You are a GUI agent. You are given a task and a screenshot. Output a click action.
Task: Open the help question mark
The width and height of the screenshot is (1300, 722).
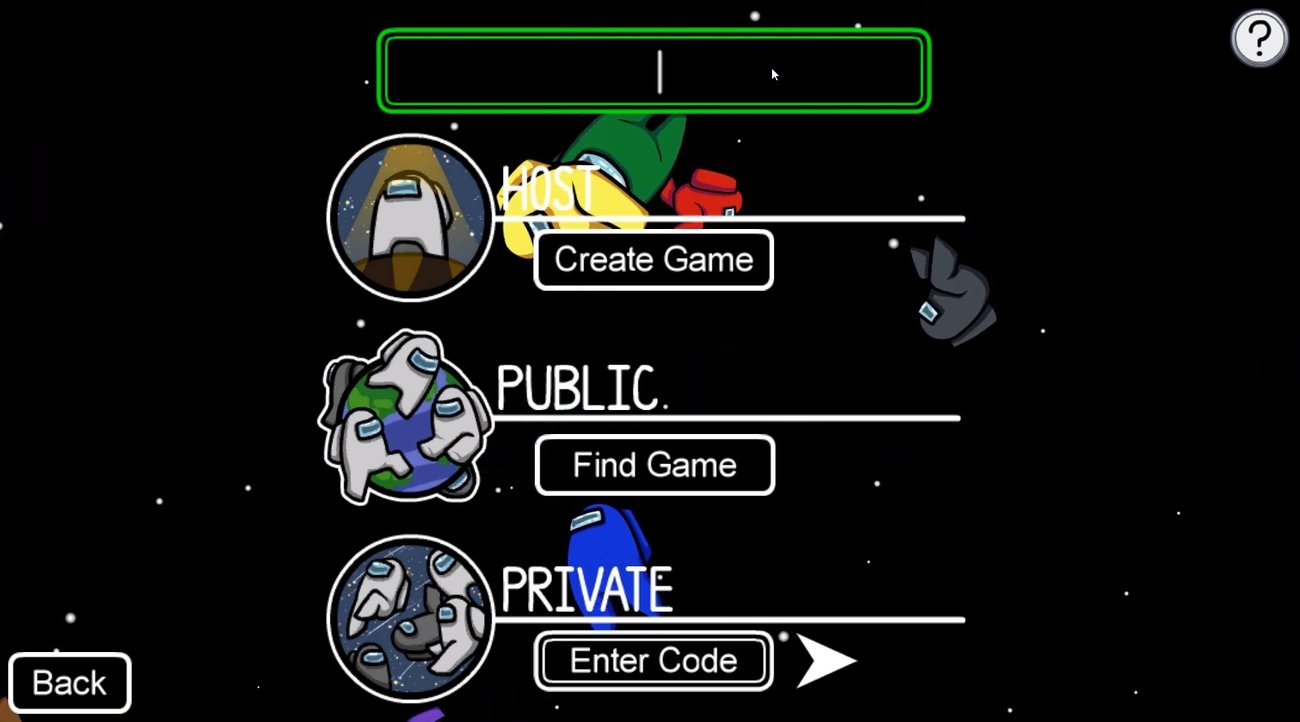tap(1259, 39)
